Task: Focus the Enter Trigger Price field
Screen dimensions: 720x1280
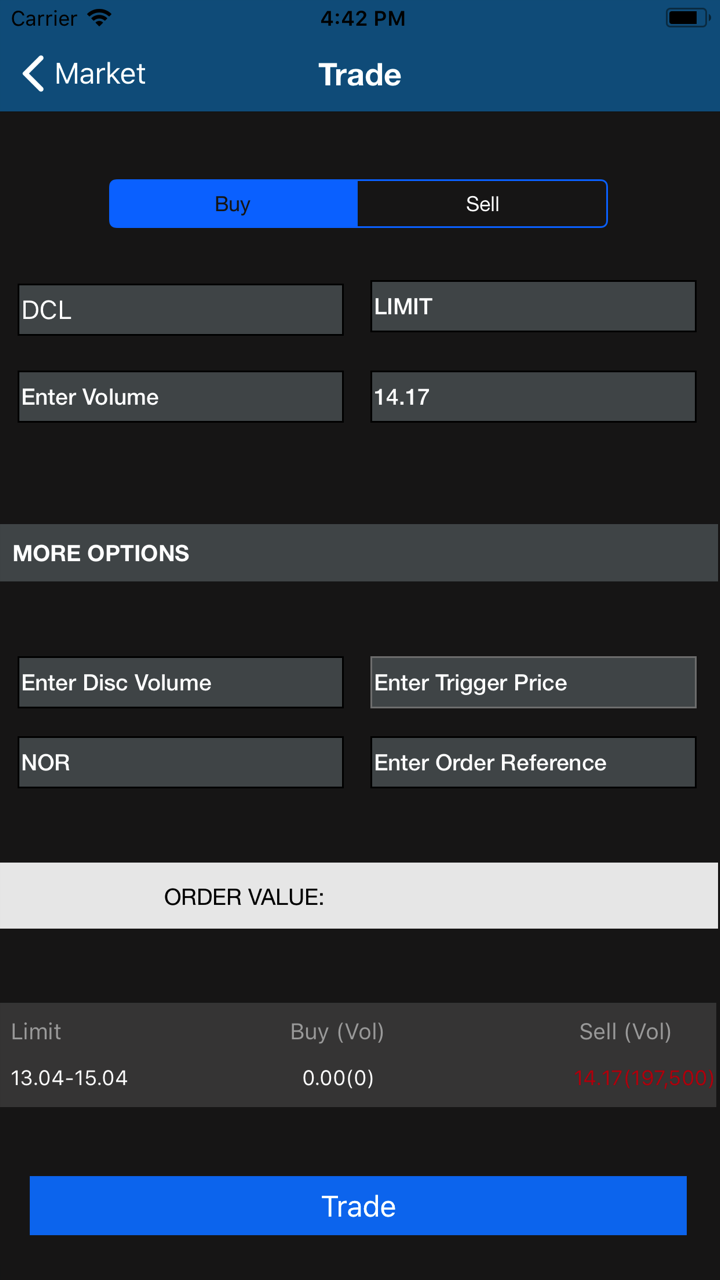Action: (533, 683)
